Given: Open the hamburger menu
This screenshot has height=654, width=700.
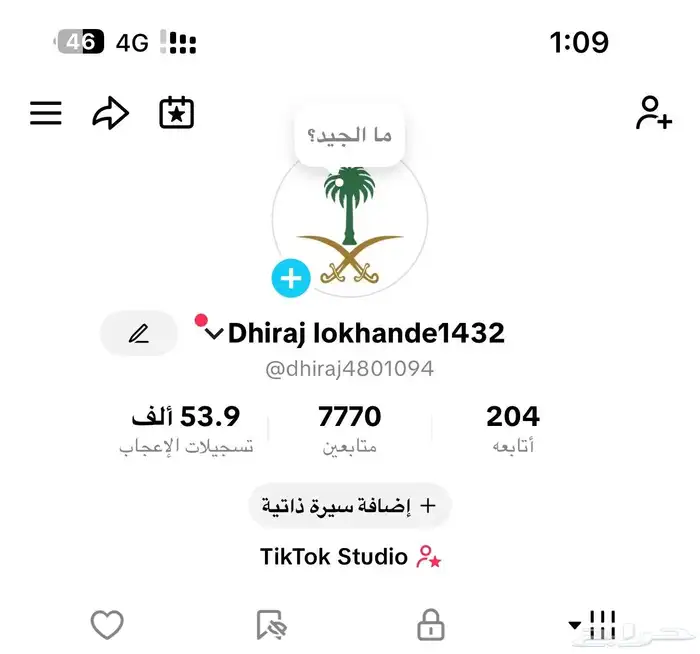Looking at the screenshot, I should click(46, 113).
